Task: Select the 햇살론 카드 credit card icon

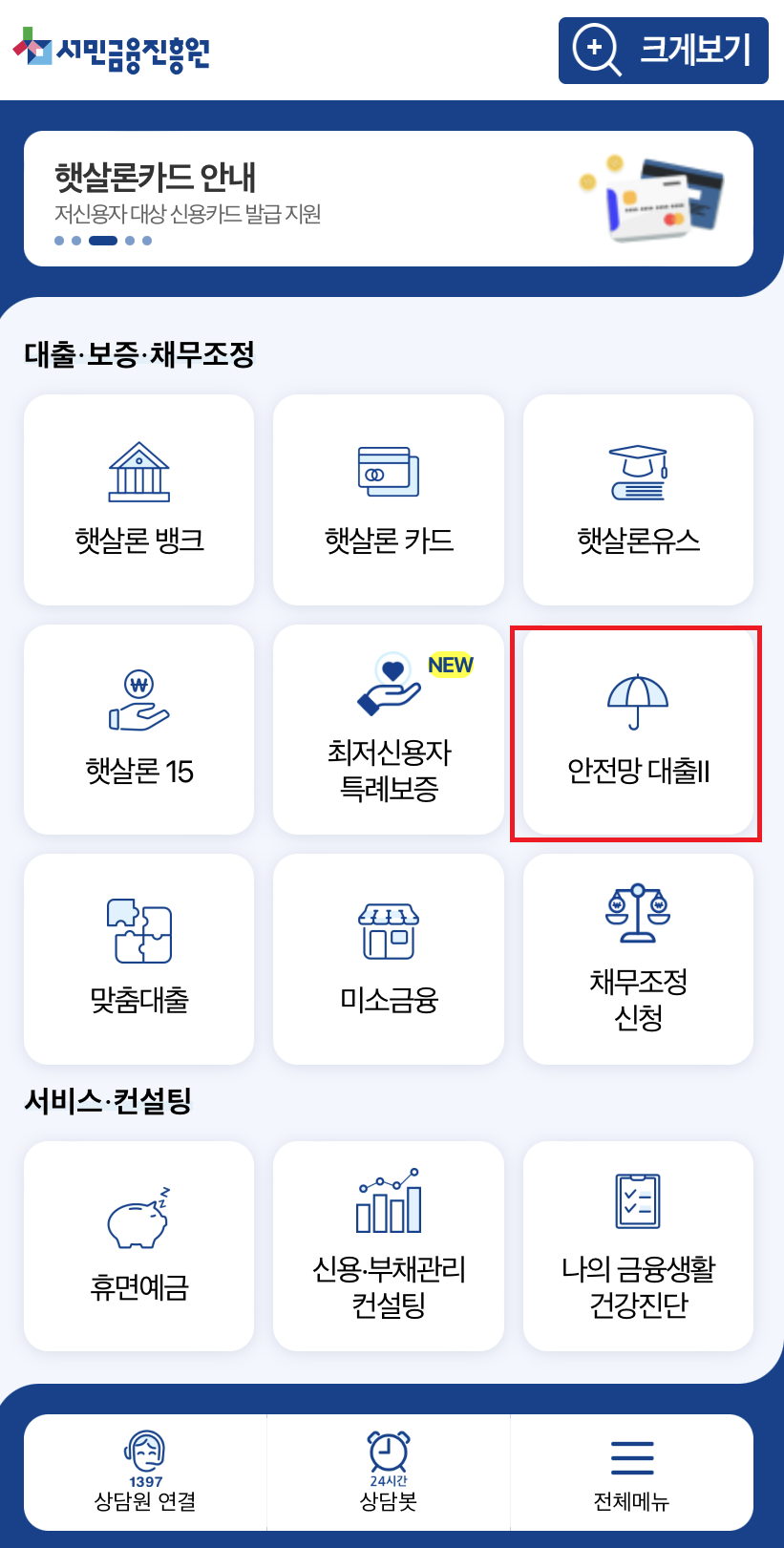Action: pyautogui.click(x=388, y=473)
